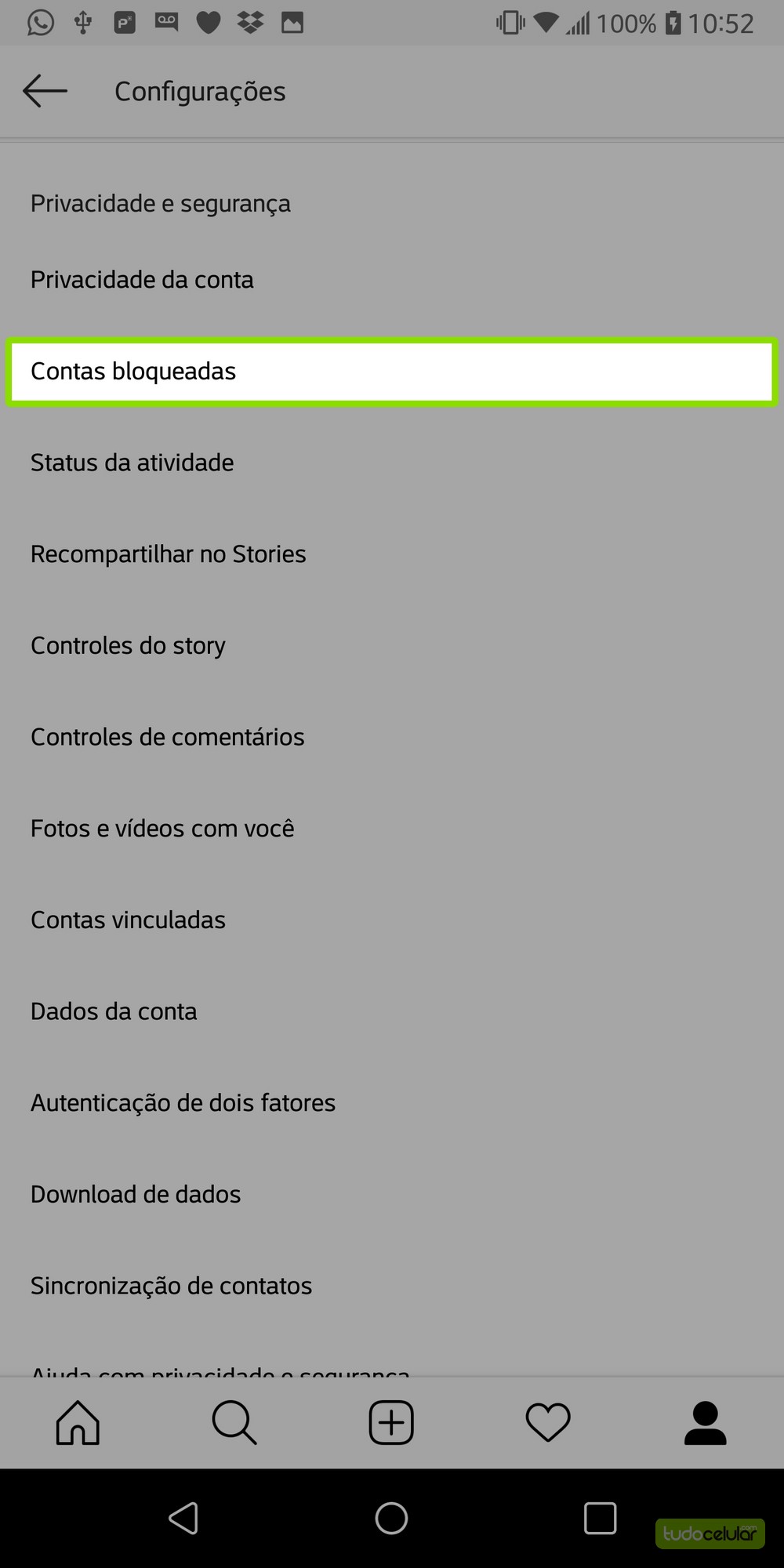Open Controles do story

tap(128, 646)
